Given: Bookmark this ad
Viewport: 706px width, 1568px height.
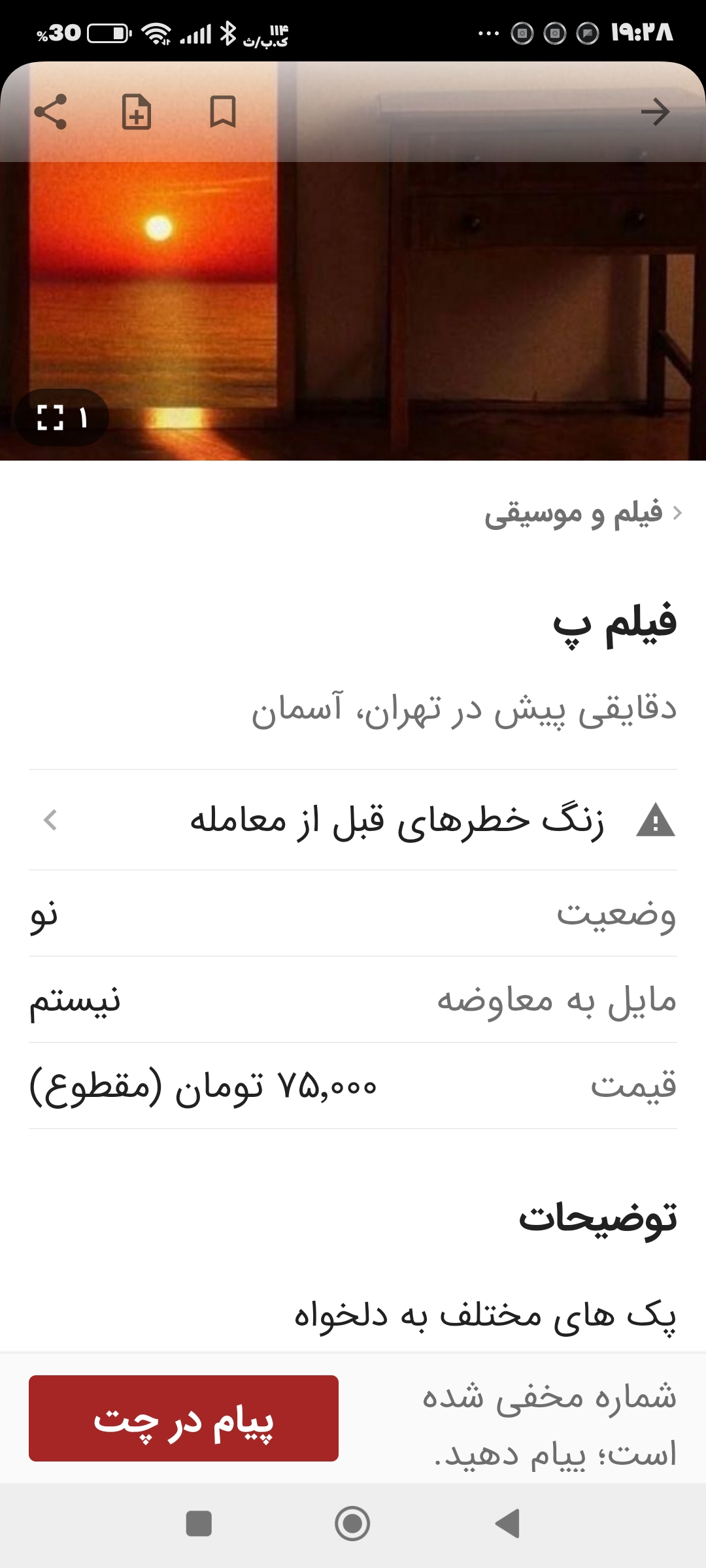Looking at the screenshot, I should (222, 112).
